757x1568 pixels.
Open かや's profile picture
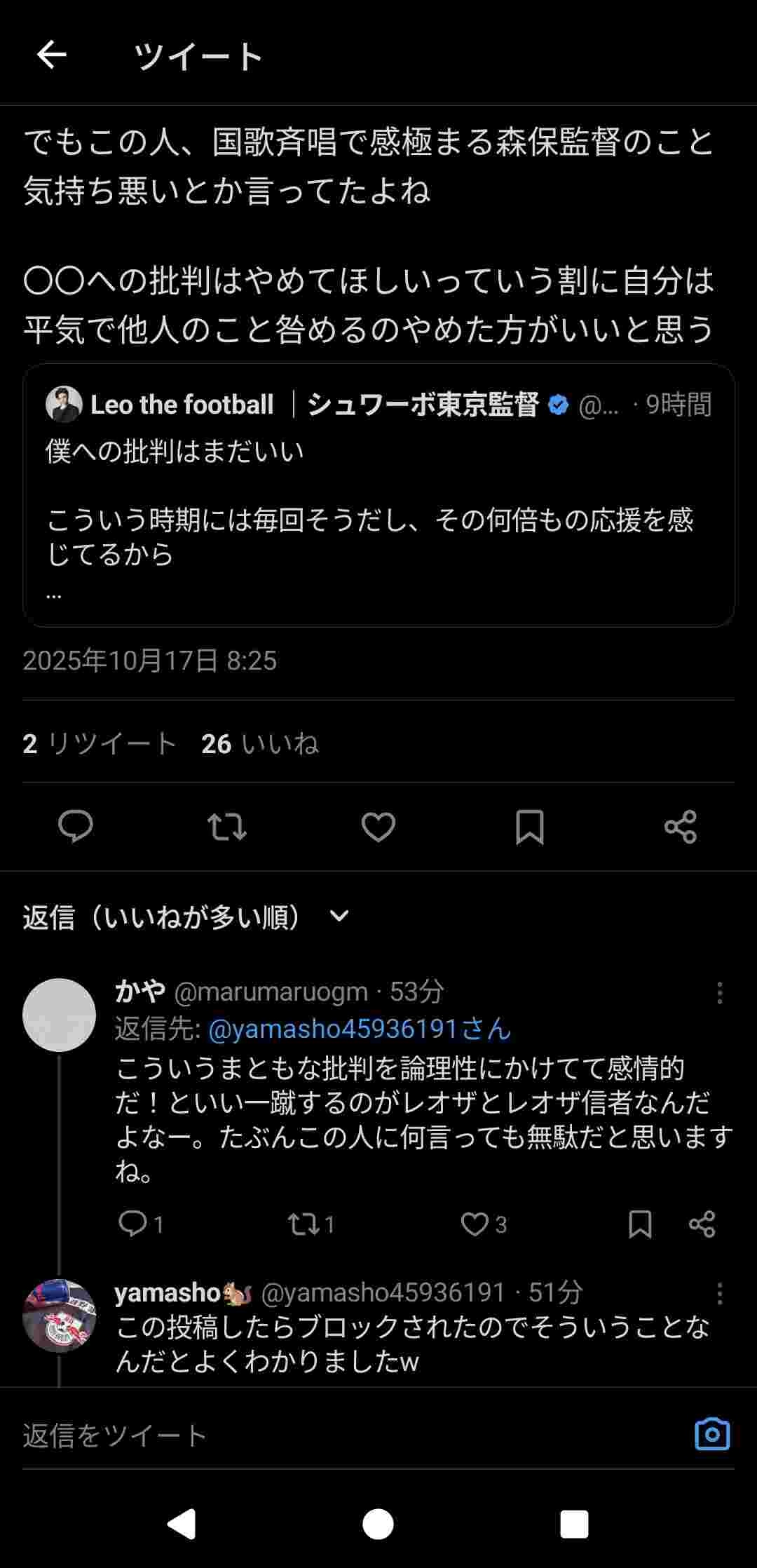[x=60, y=1015]
